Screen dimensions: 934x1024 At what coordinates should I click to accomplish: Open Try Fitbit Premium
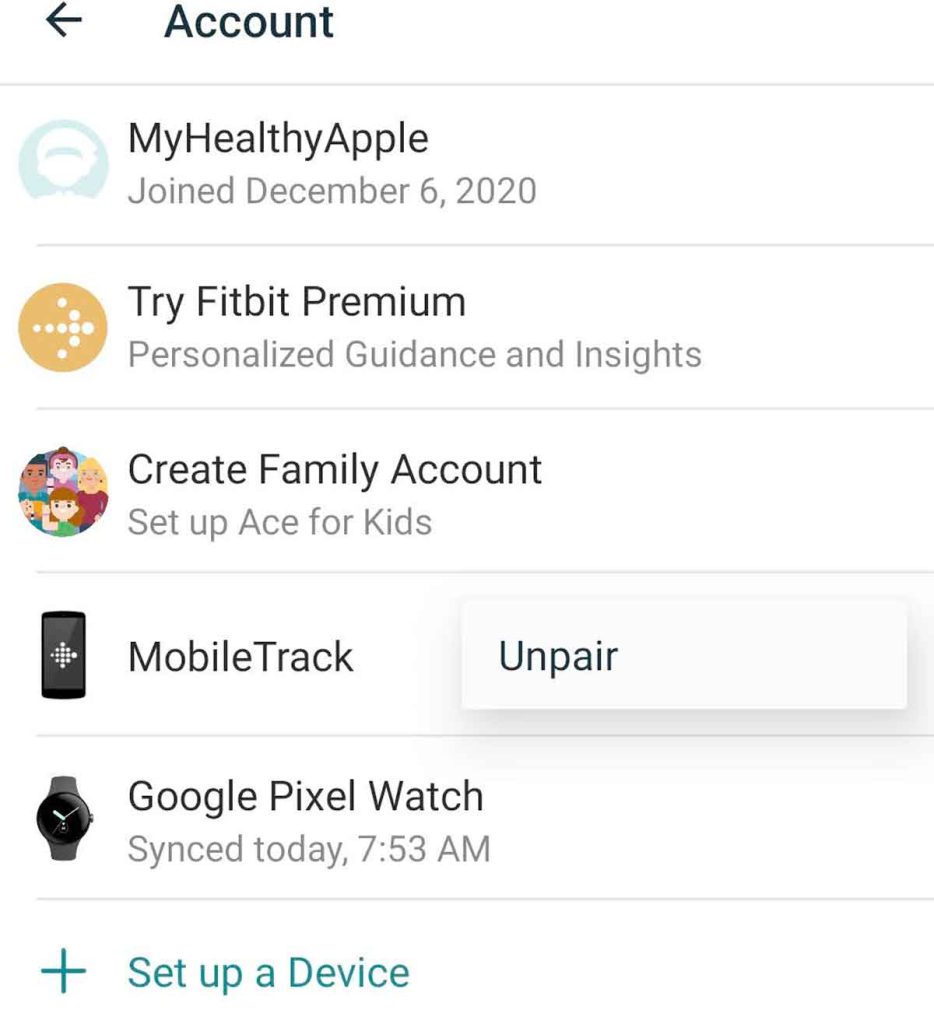(x=297, y=326)
